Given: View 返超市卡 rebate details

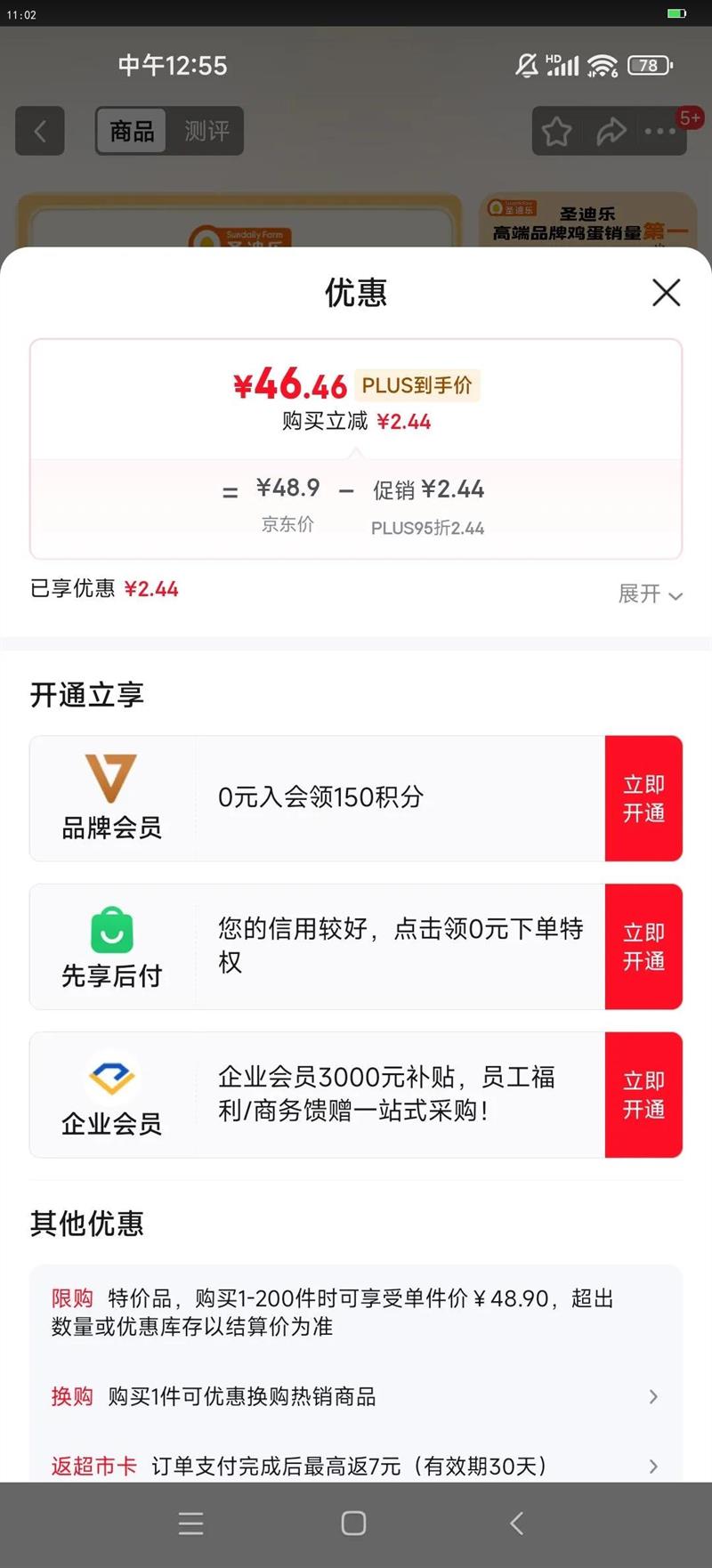Looking at the screenshot, I should point(356,1466).
